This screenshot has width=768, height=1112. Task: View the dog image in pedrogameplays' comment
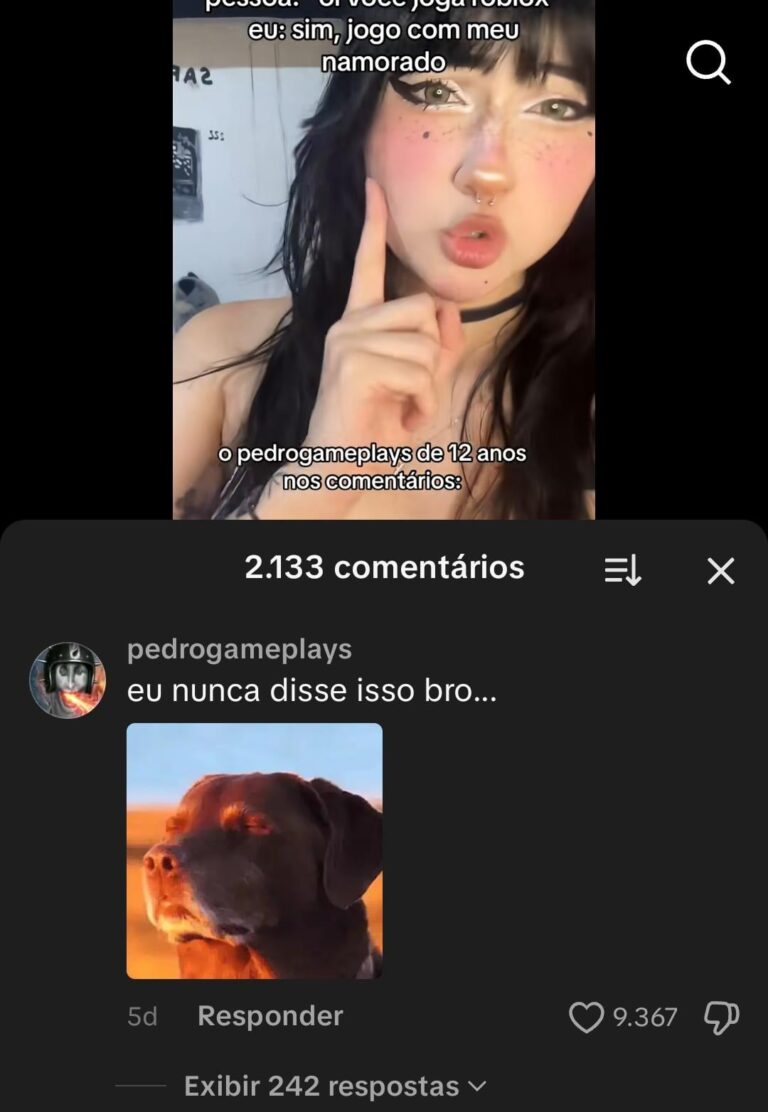pos(254,850)
